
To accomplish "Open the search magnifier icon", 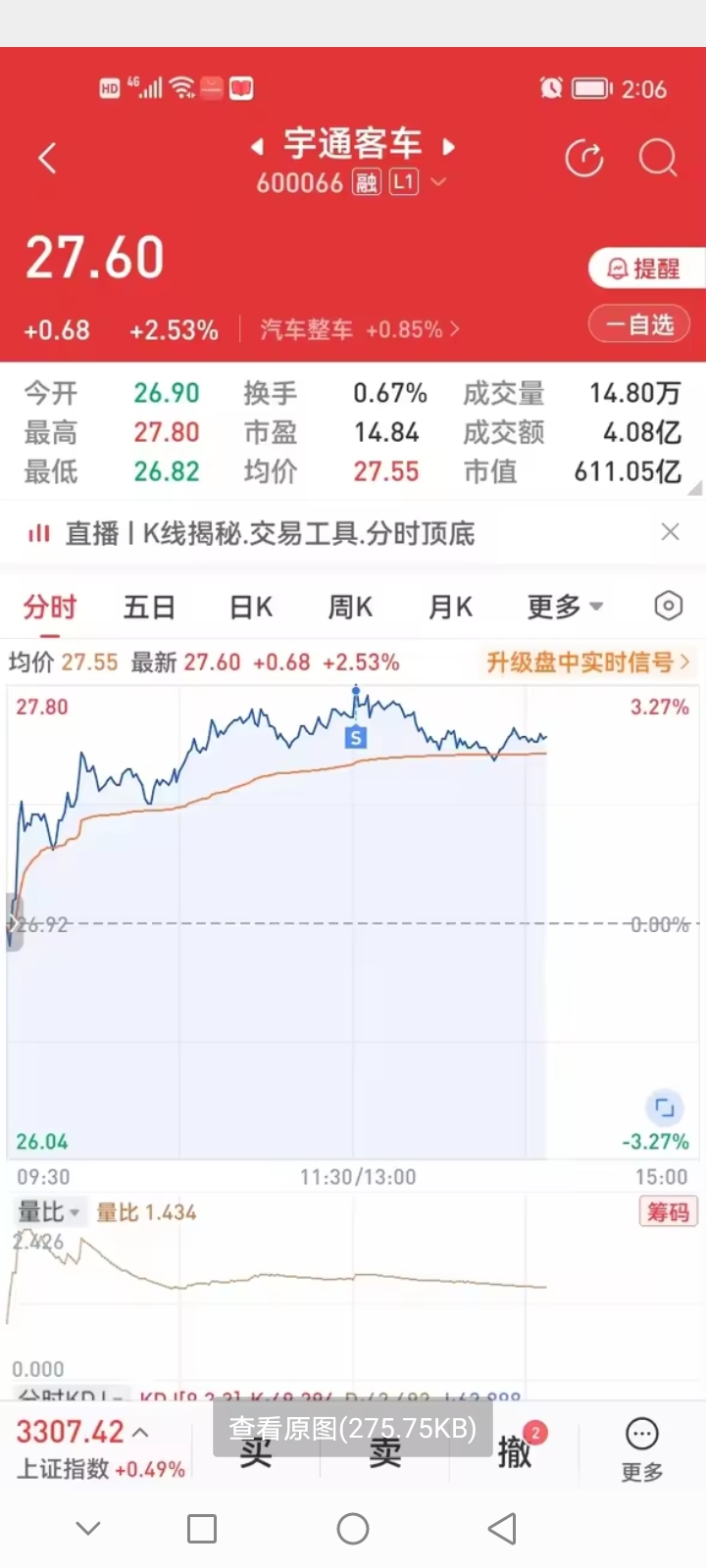I will pos(658,158).
